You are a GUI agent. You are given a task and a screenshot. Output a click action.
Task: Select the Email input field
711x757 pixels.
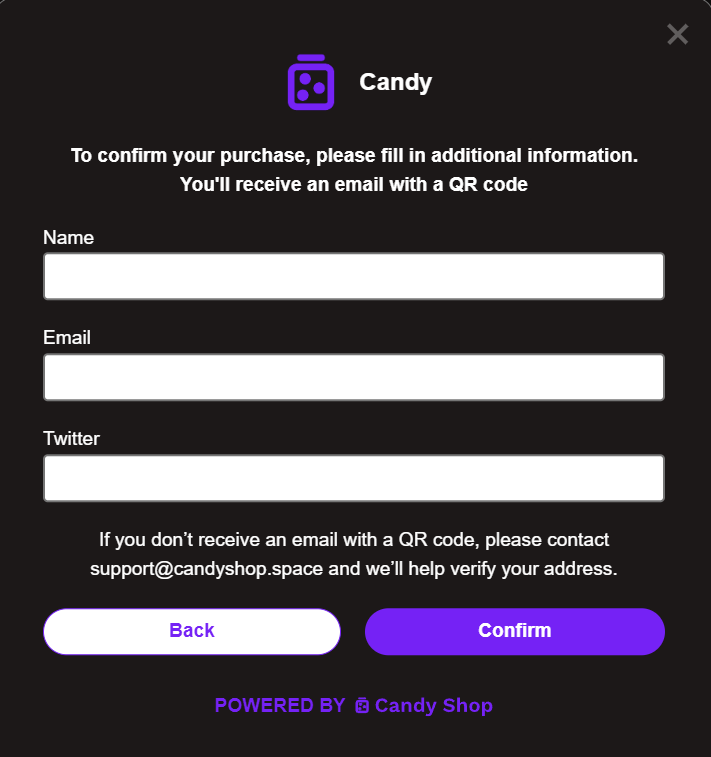(x=353, y=377)
